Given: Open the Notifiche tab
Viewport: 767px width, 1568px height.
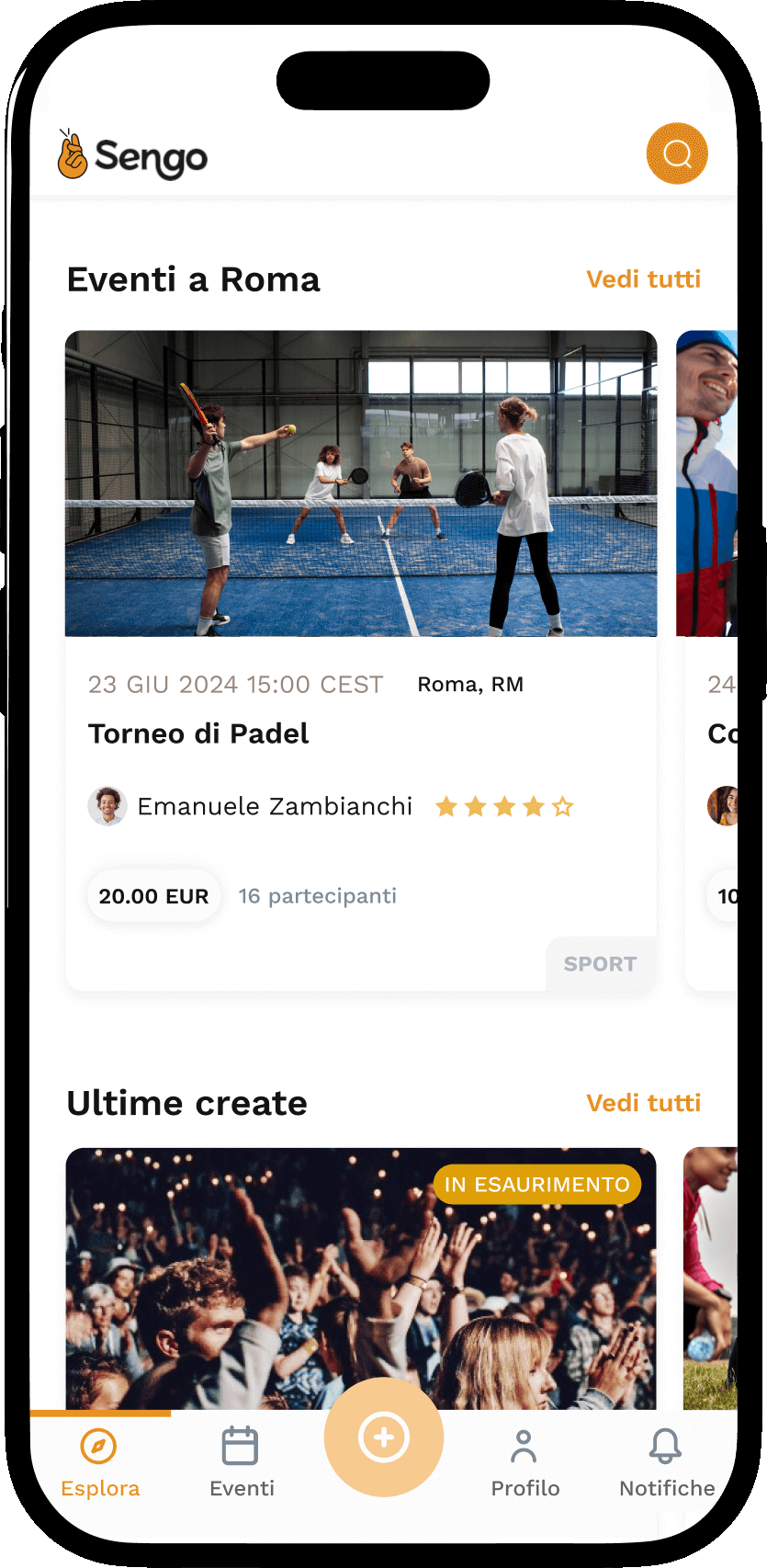Looking at the screenshot, I should click(666, 1463).
